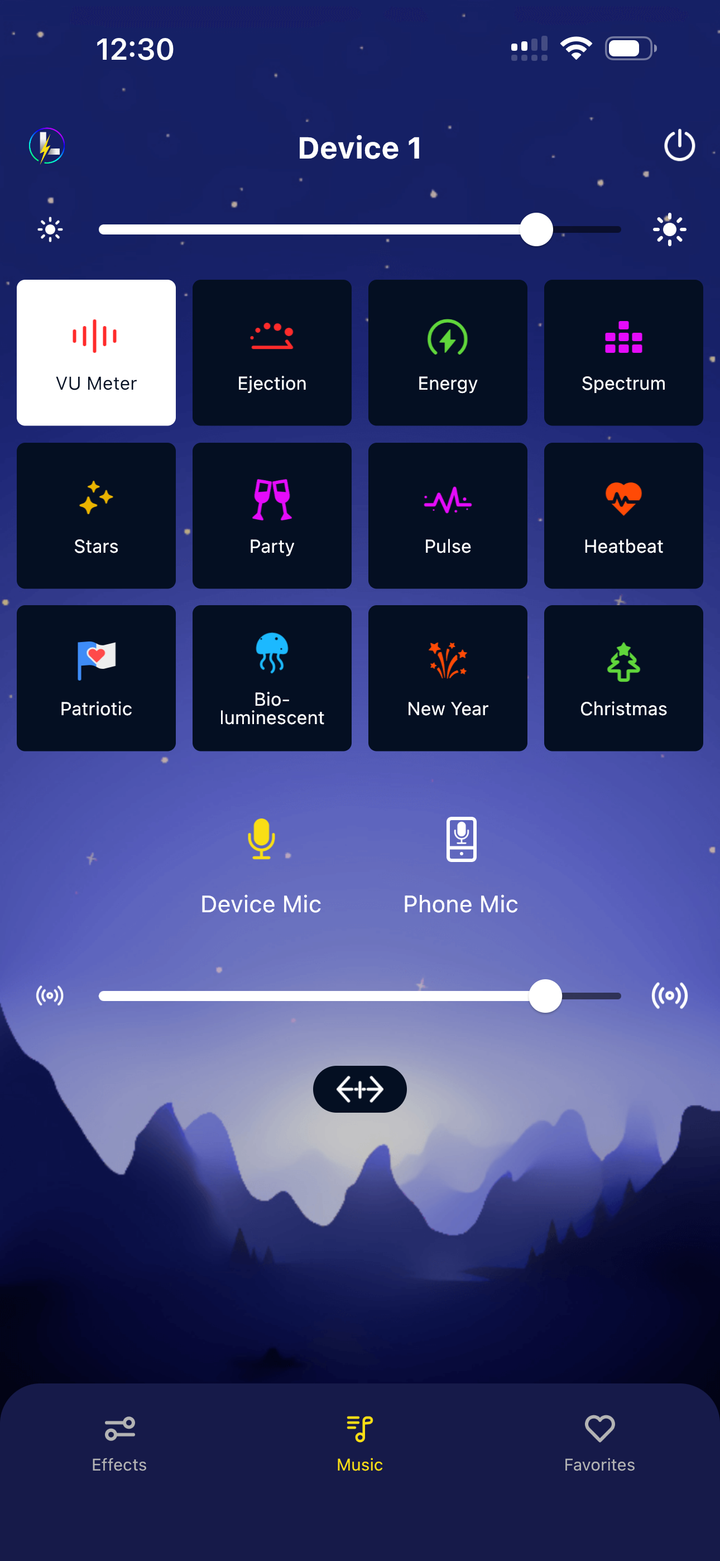
Task: Choose the Pulse effect
Action: [447, 516]
